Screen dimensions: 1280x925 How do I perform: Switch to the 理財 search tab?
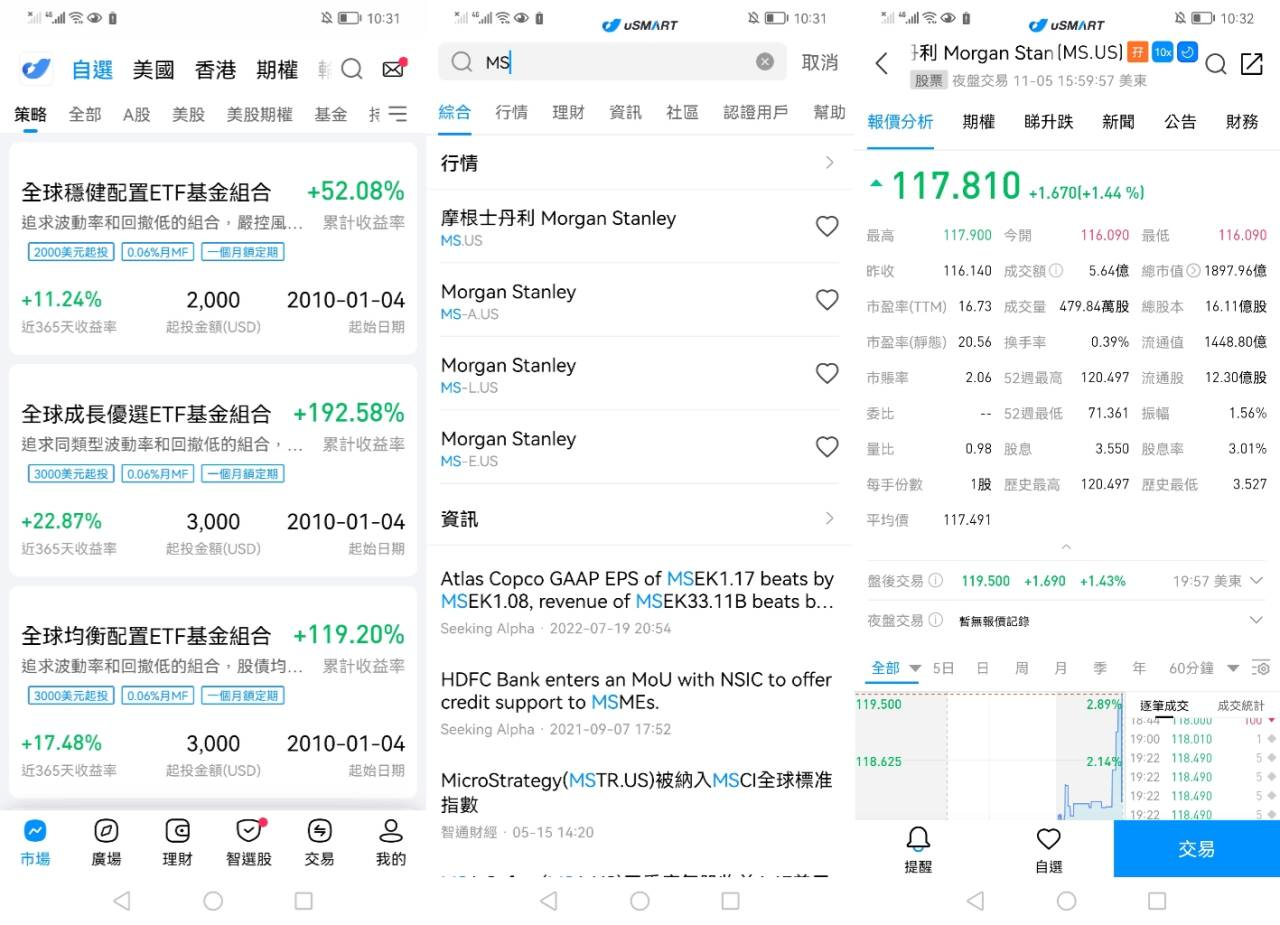coord(568,112)
